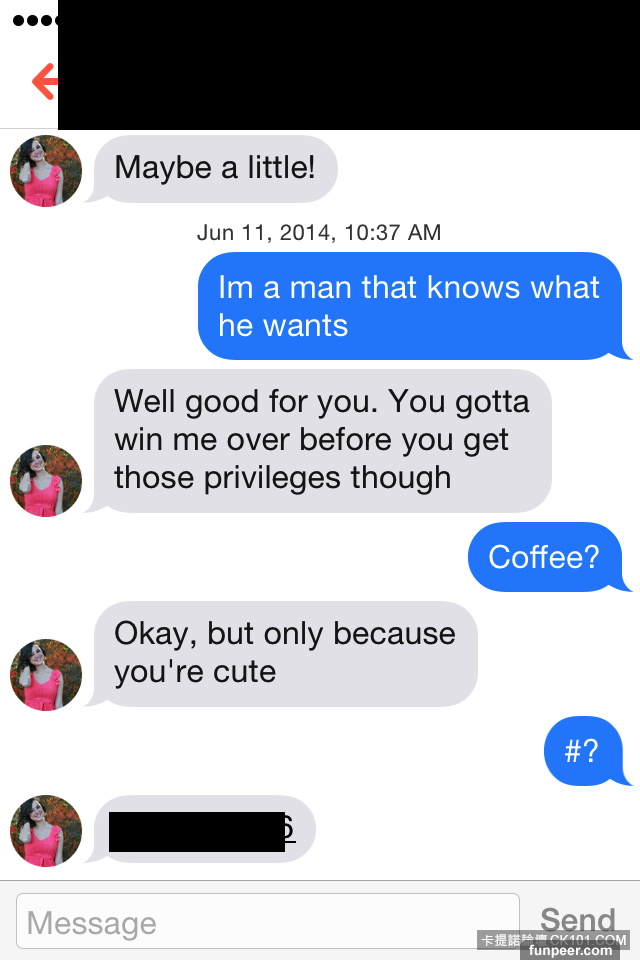The height and width of the screenshot is (960, 640).
Task: Go back using the red arrow
Action: pos(44,81)
